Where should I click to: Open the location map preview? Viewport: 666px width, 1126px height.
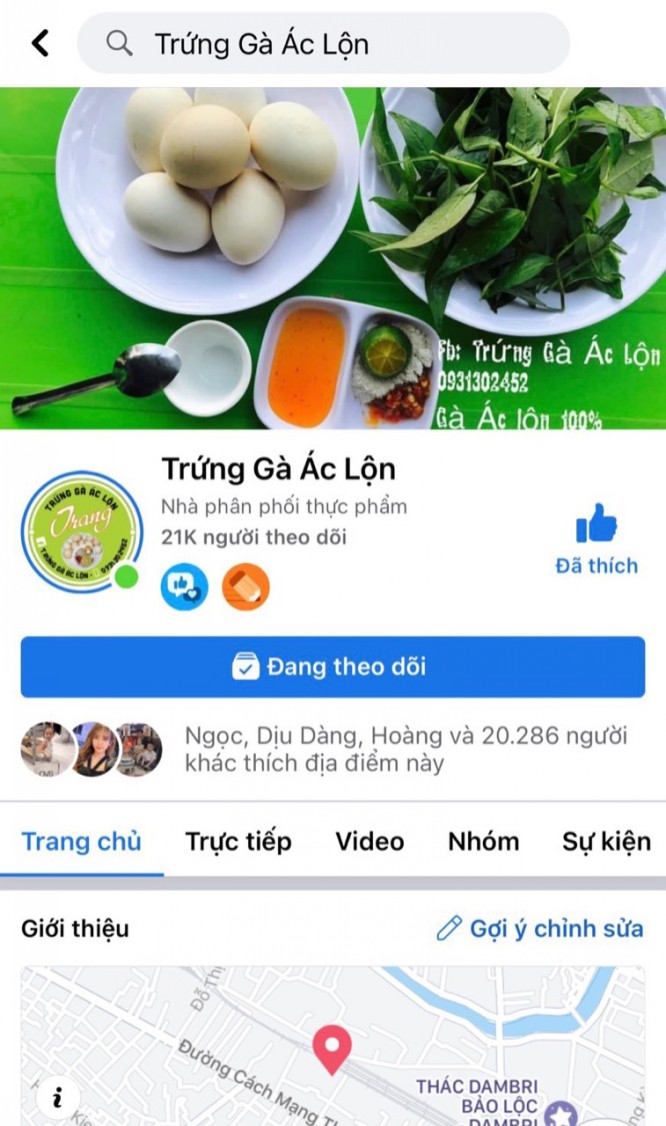click(x=333, y=1050)
